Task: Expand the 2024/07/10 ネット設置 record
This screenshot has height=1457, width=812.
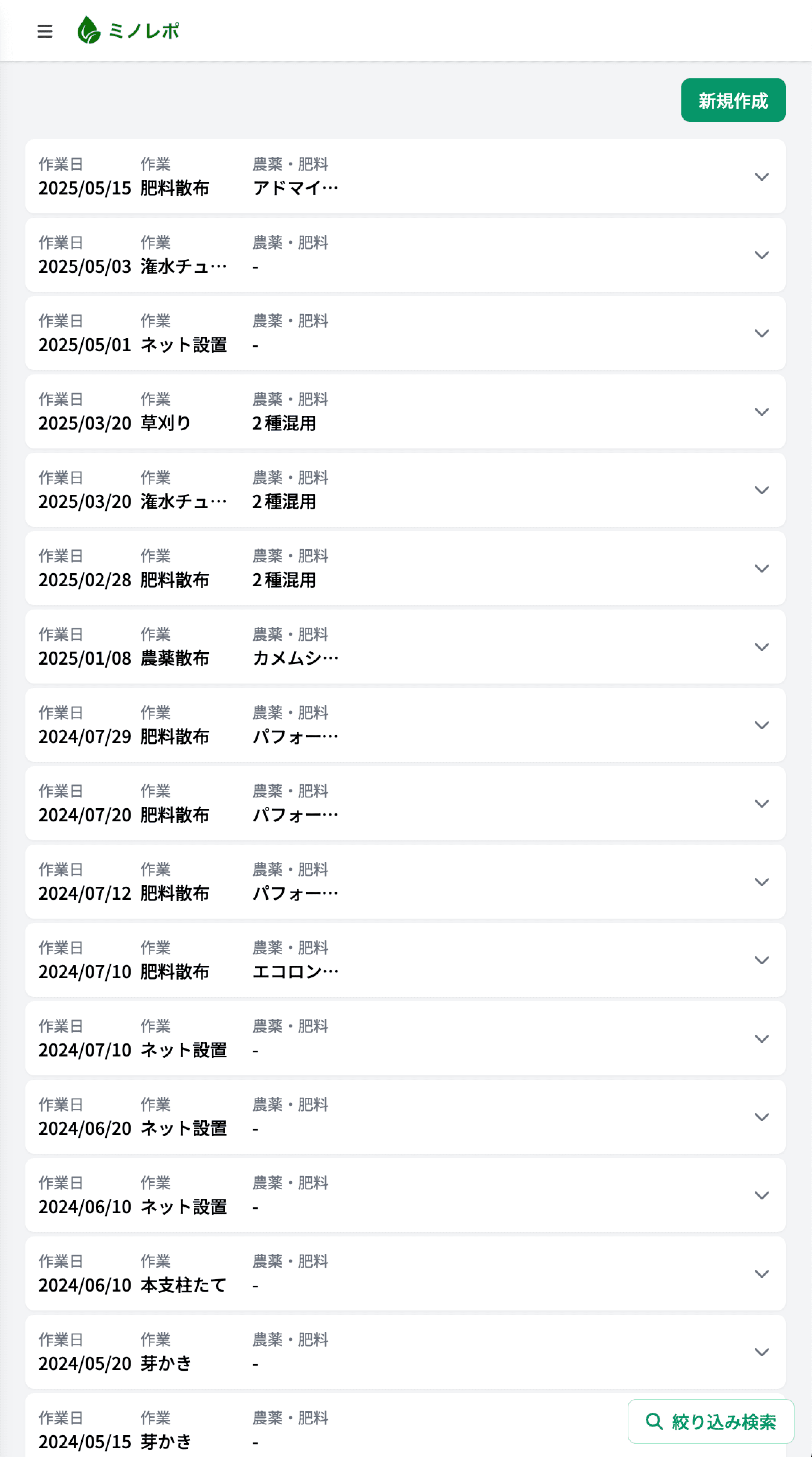Action: (x=762, y=1039)
